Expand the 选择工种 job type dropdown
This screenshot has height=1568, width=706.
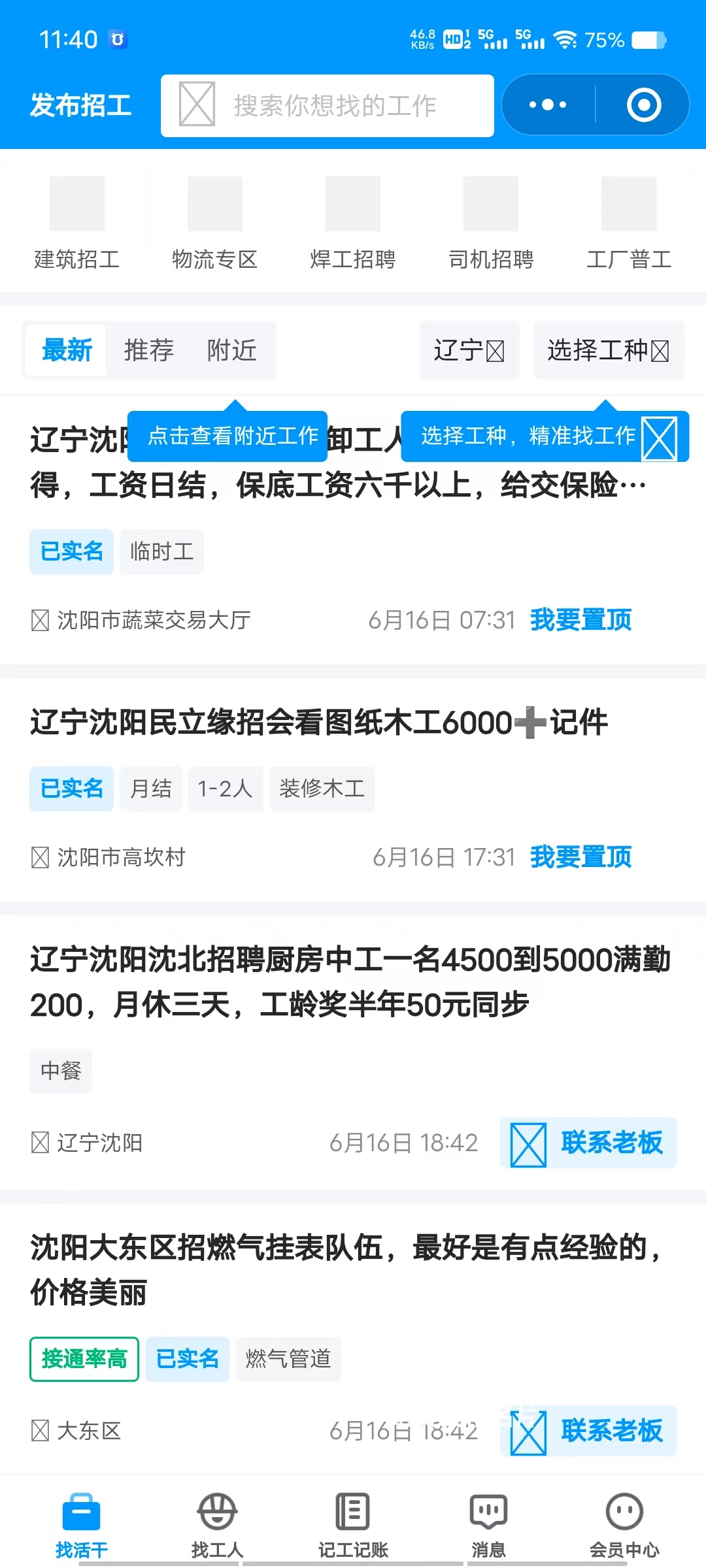click(608, 350)
